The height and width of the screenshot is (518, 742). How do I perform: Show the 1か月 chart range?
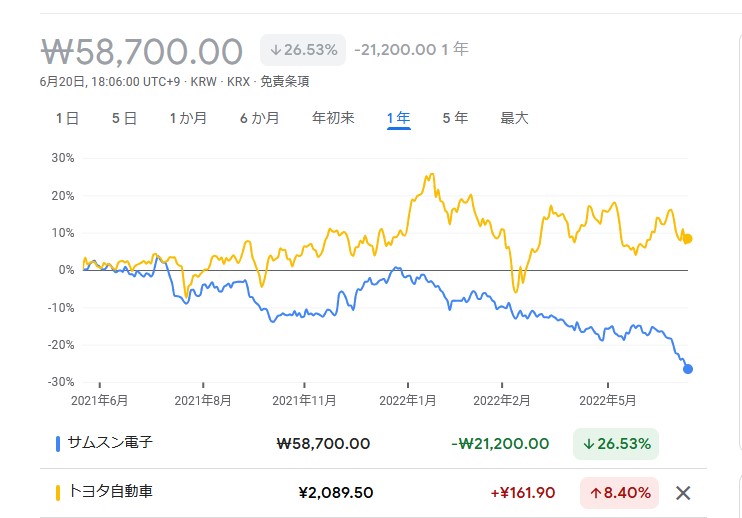(x=188, y=118)
